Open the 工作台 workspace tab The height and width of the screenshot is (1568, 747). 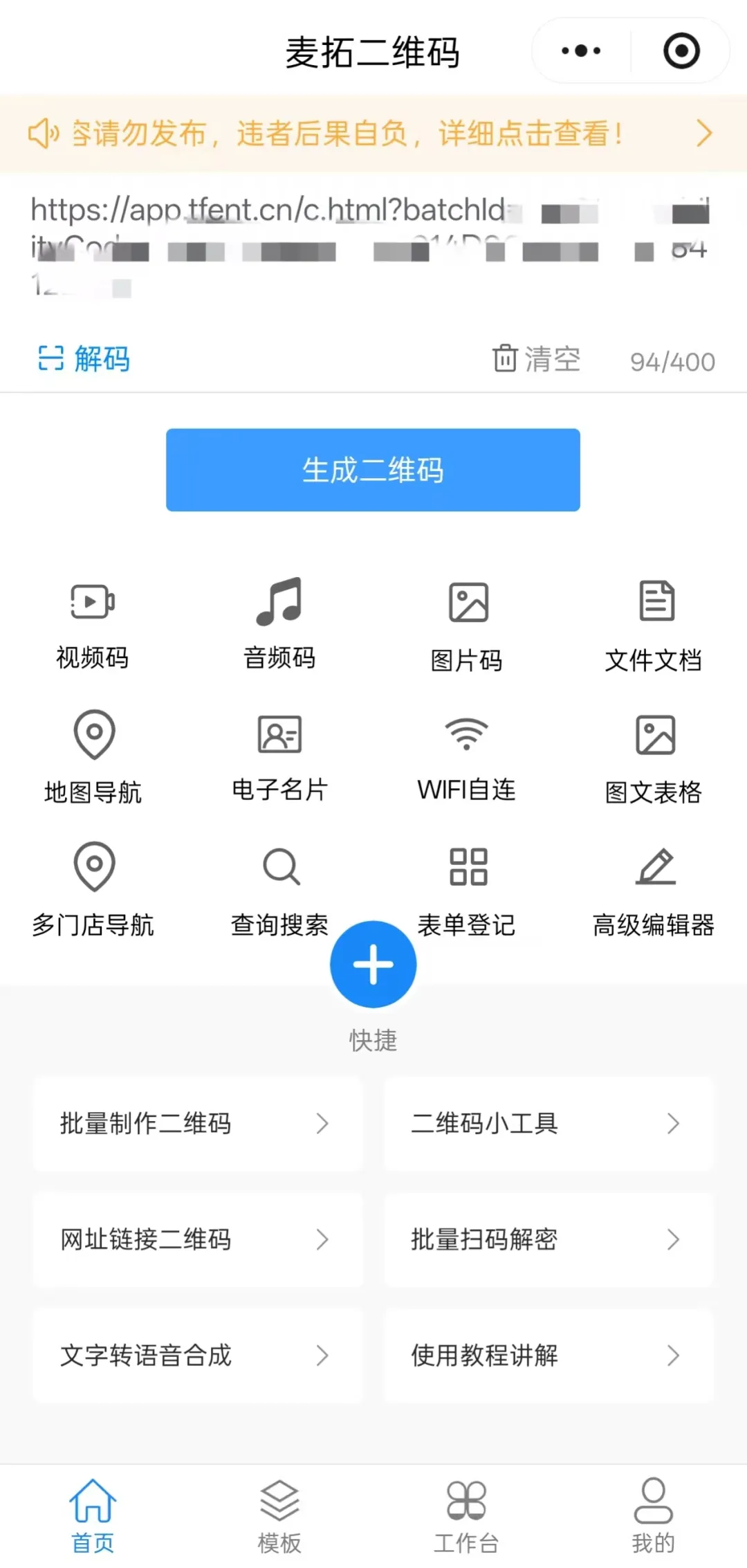[467, 1515]
